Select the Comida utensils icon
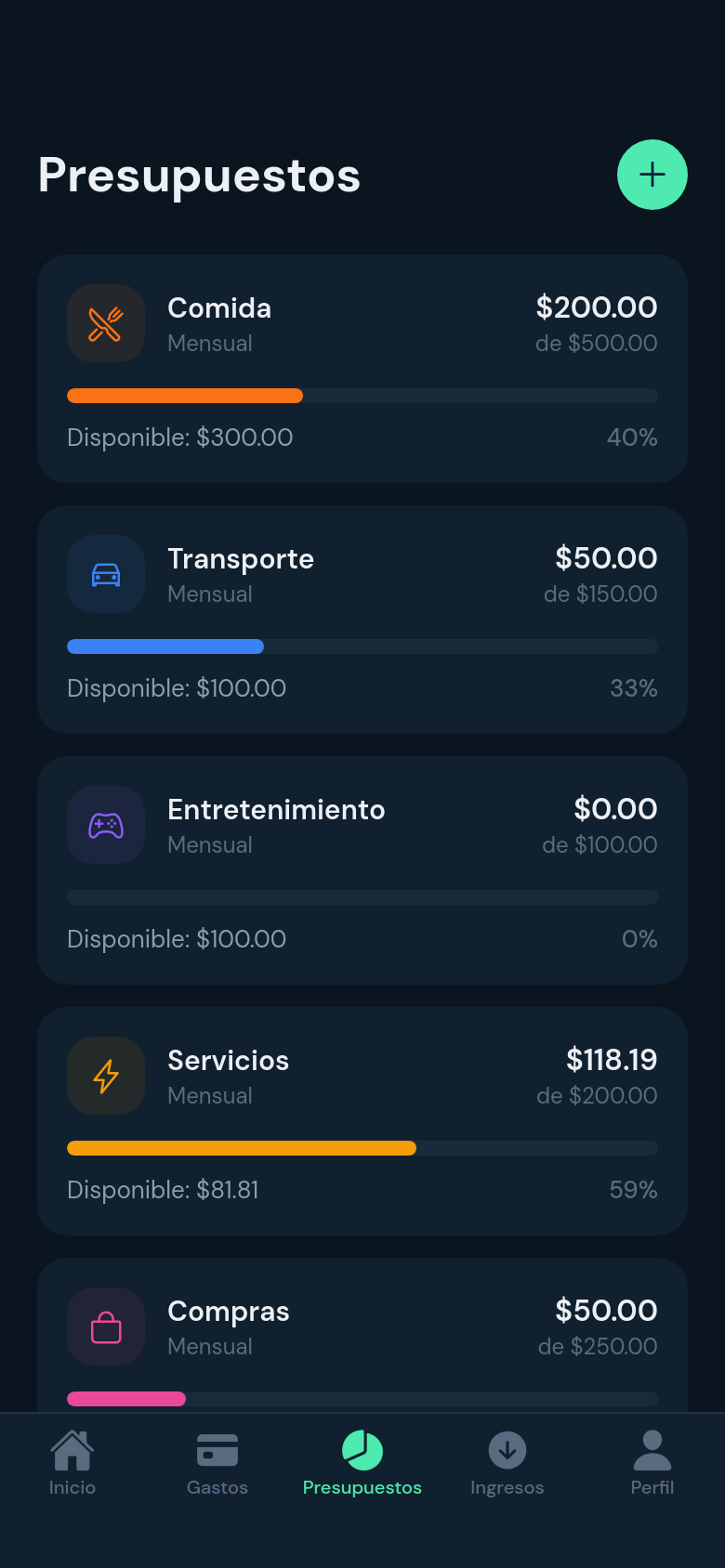 106,323
